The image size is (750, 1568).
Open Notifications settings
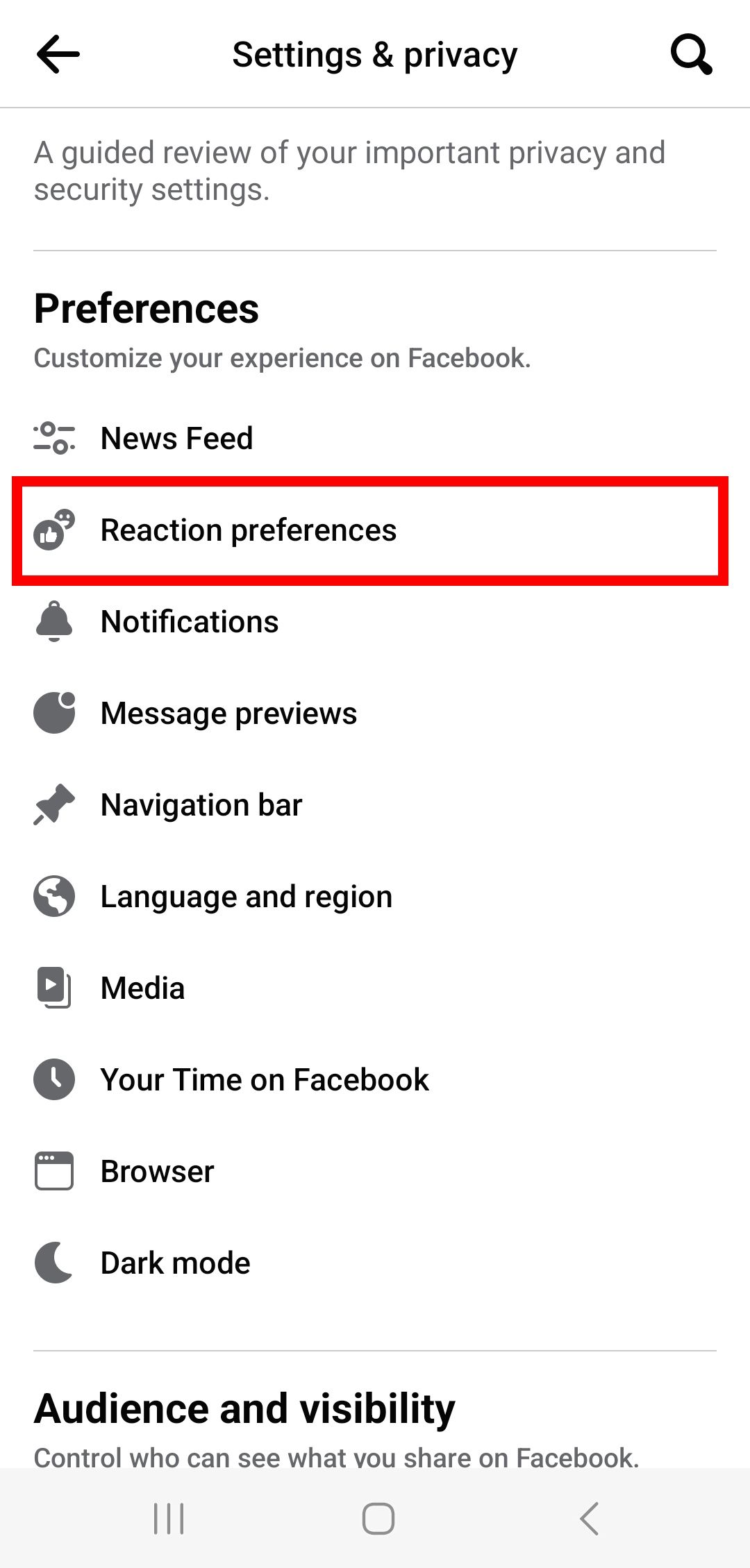point(189,621)
